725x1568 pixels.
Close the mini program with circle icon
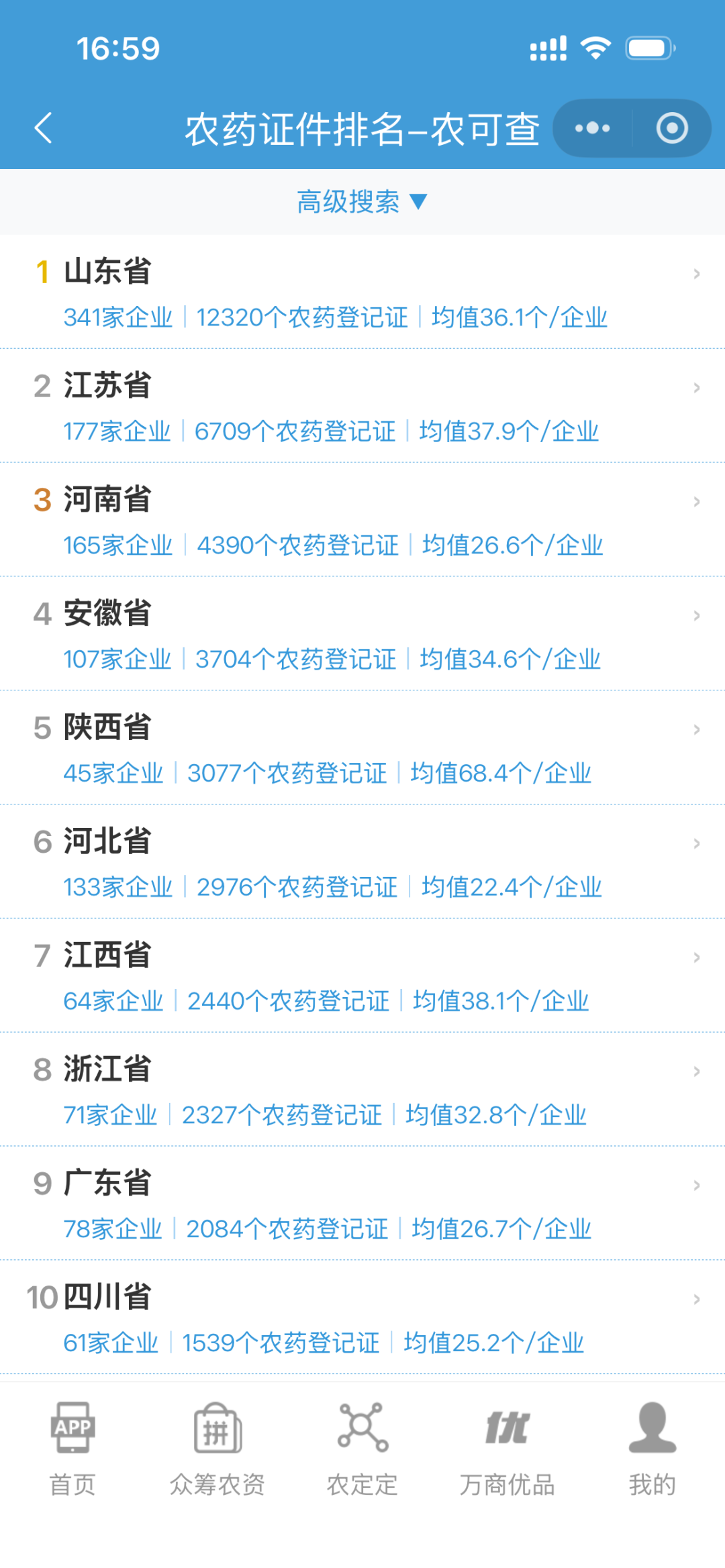[x=672, y=128]
